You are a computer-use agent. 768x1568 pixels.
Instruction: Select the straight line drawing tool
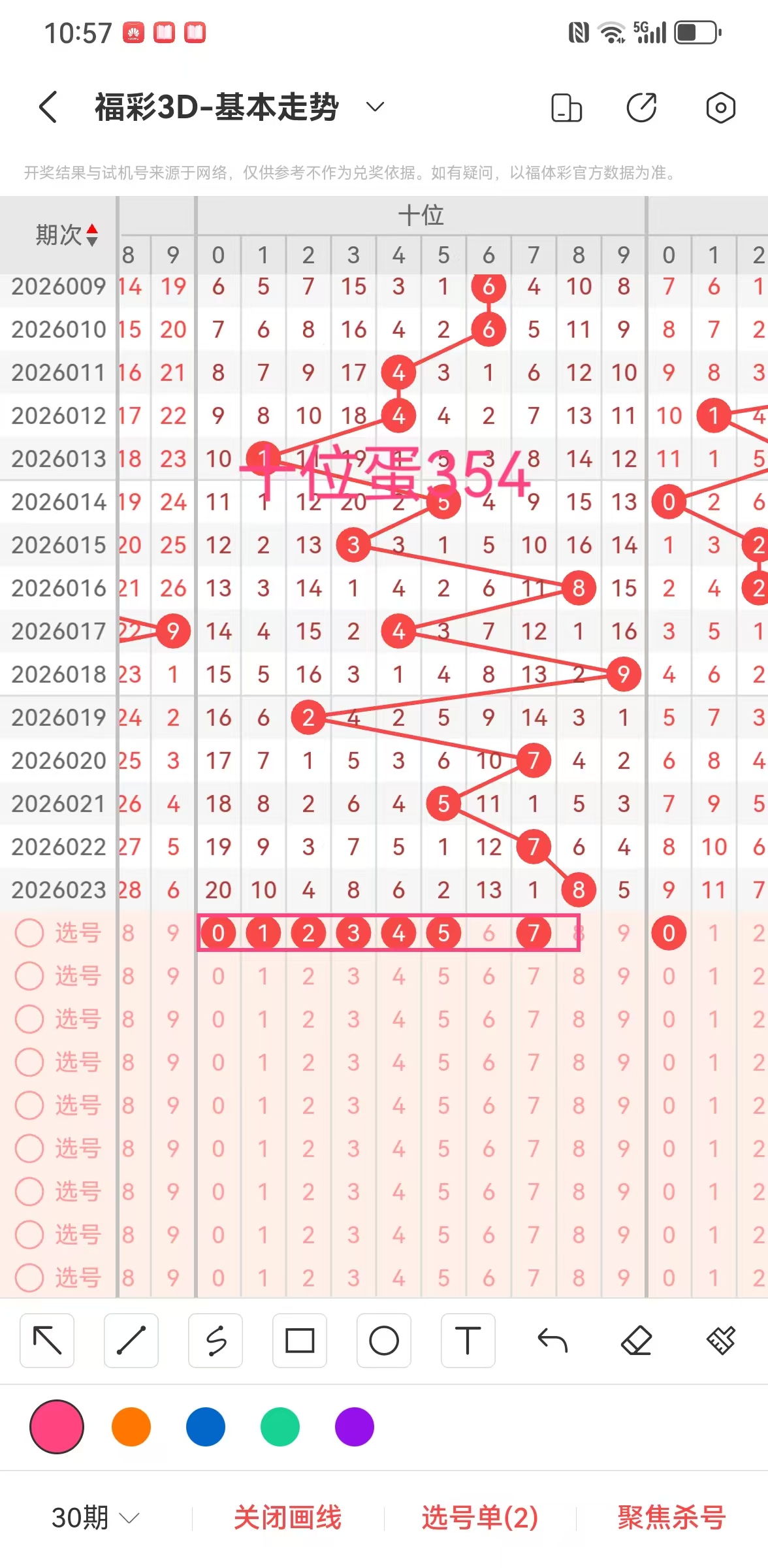click(x=131, y=1341)
